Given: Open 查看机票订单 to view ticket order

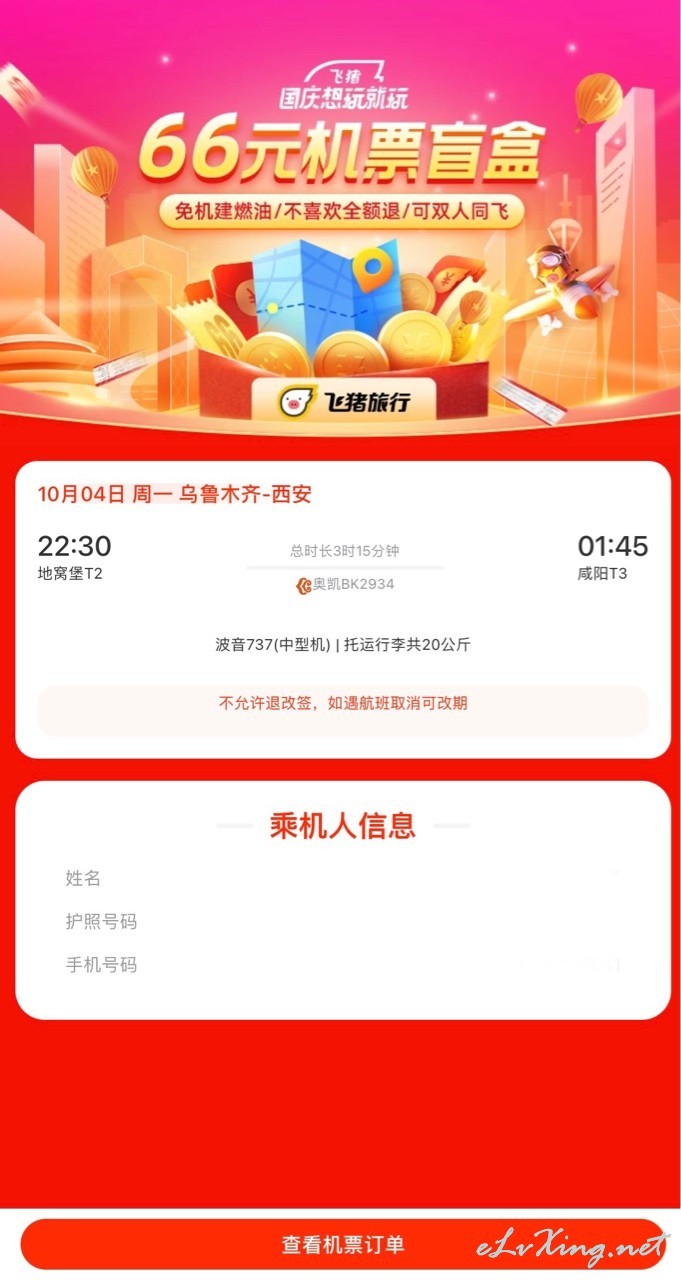Looking at the screenshot, I should click(342, 1244).
